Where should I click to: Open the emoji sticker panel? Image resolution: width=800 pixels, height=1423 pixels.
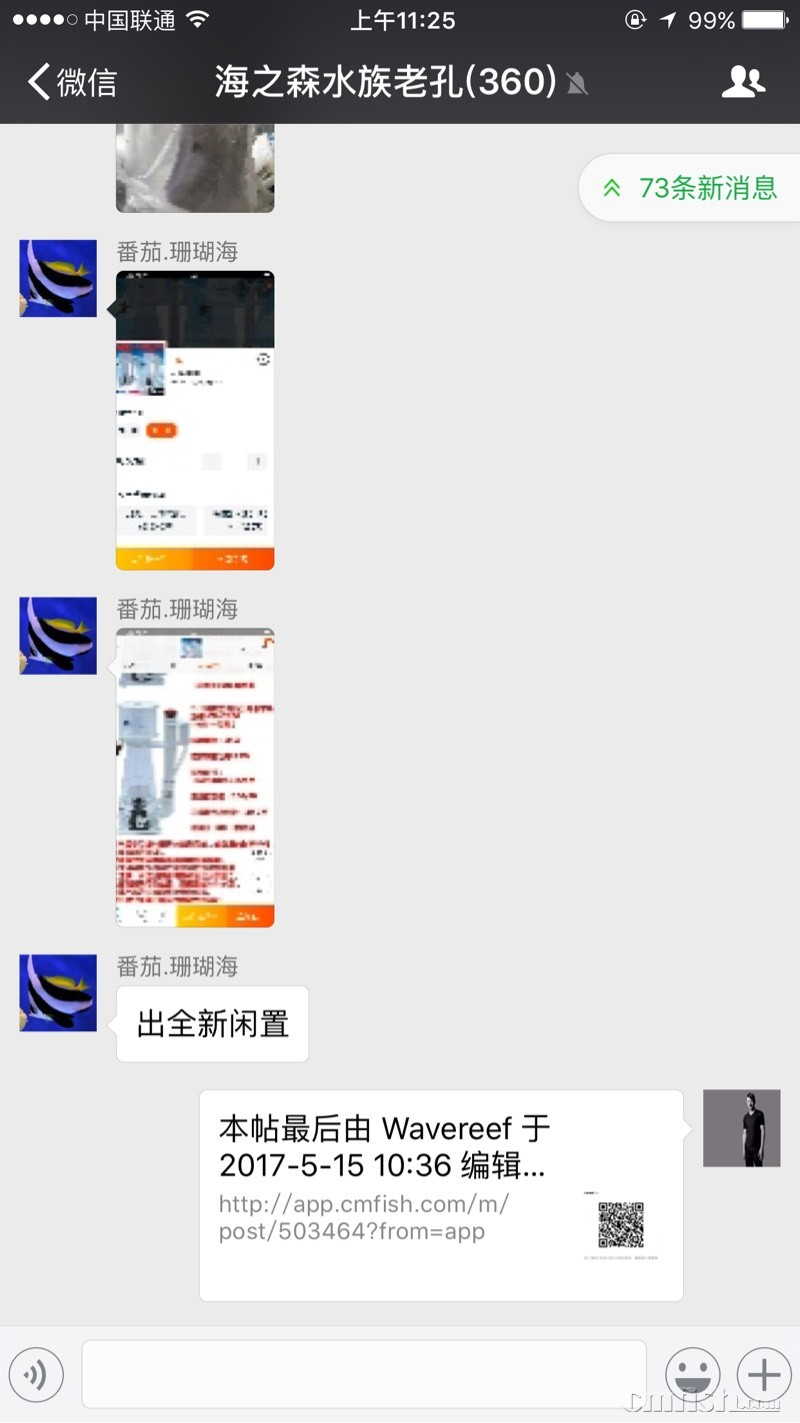[693, 1375]
